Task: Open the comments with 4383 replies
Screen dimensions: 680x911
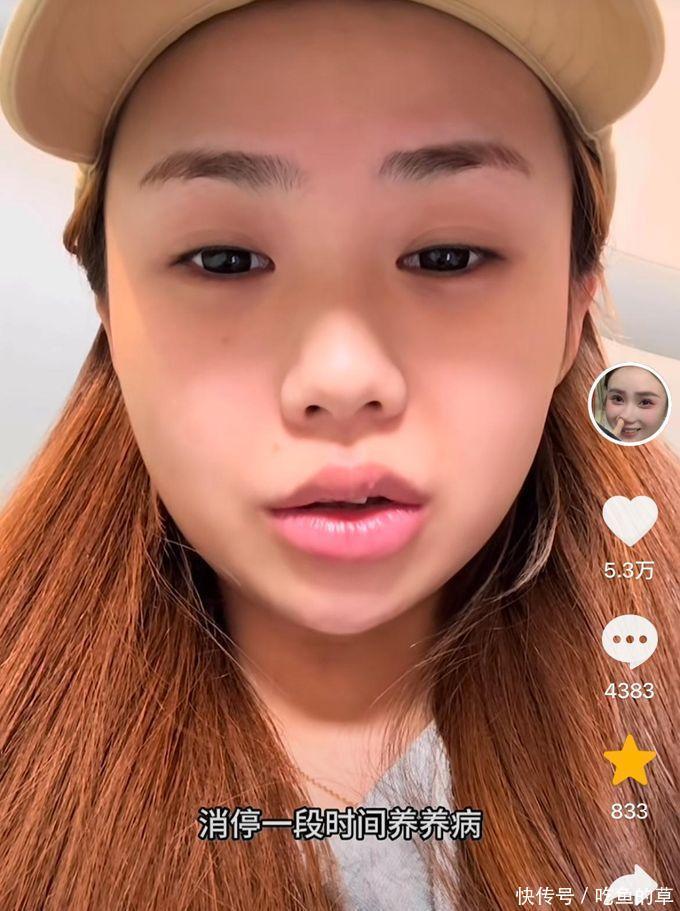Action: pyautogui.click(x=629, y=640)
